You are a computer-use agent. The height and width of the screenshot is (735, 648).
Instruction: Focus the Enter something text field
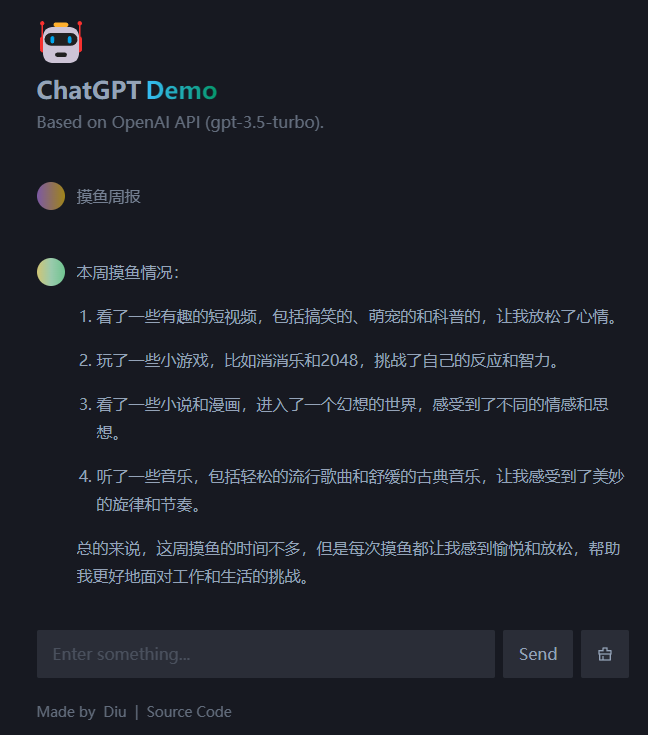pyautogui.click(x=265, y=654)
